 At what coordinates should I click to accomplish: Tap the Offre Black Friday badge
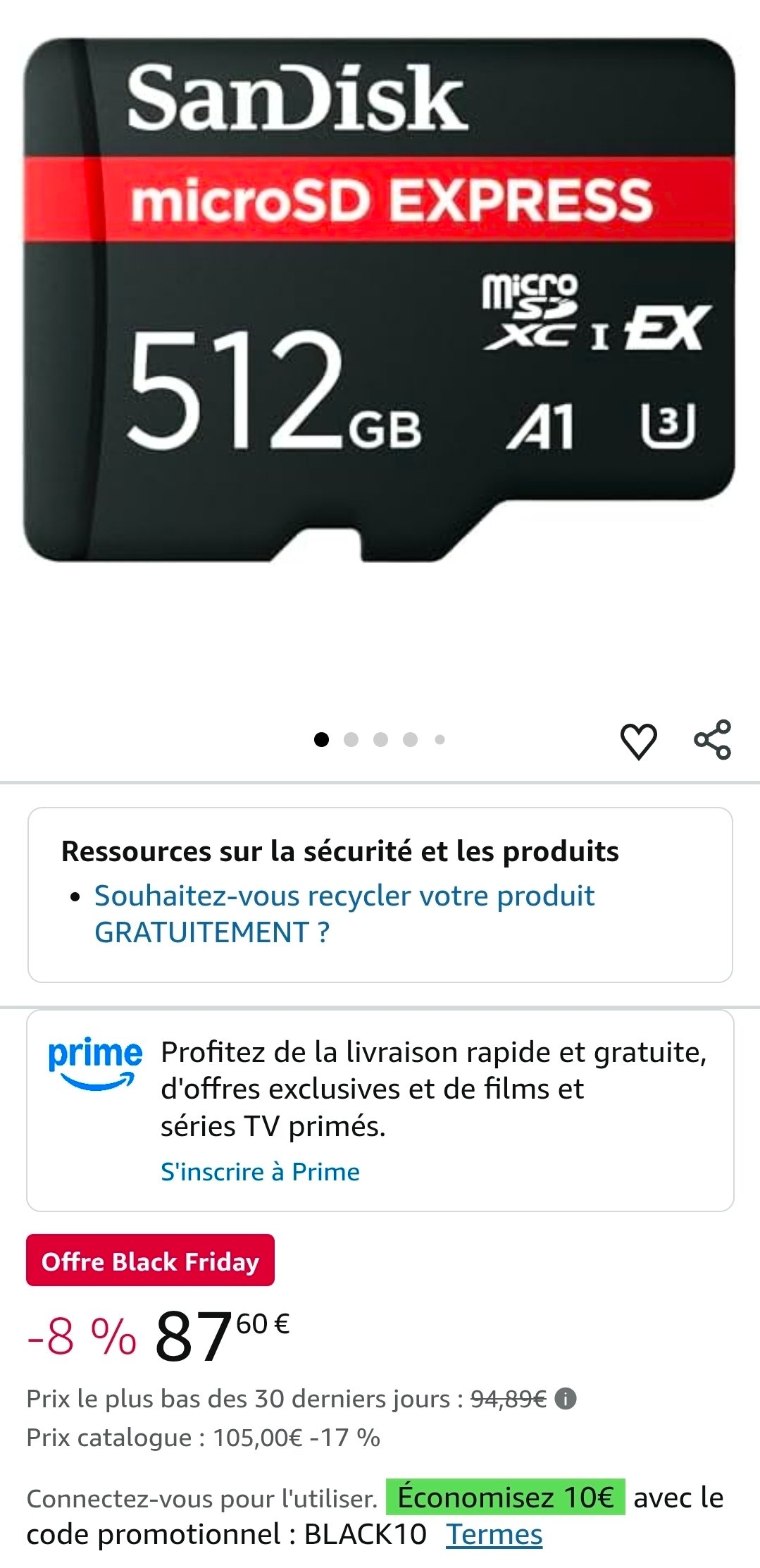point(150,1261)
